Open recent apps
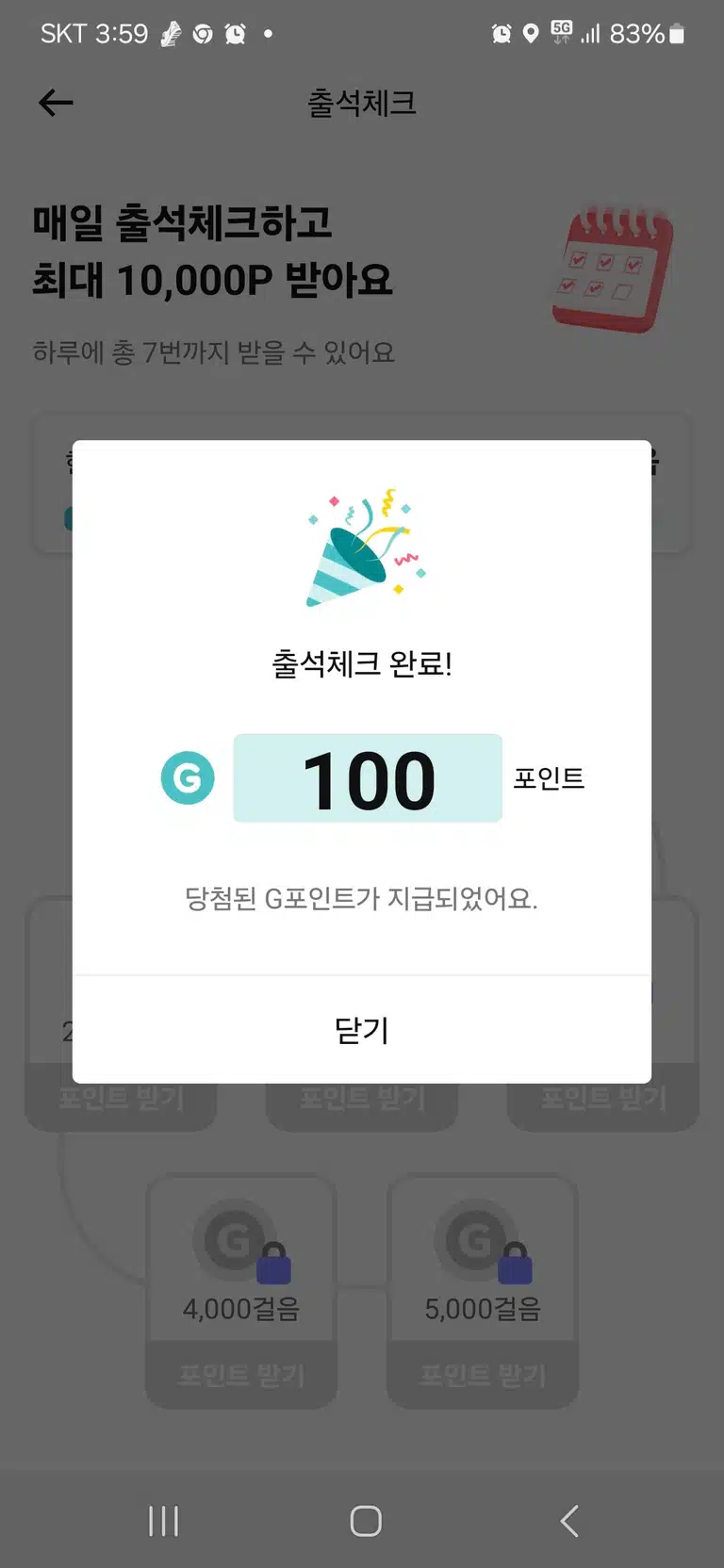Image resolution: width=724 pixels, height=1568 pixels. [x=163, y=1520]
